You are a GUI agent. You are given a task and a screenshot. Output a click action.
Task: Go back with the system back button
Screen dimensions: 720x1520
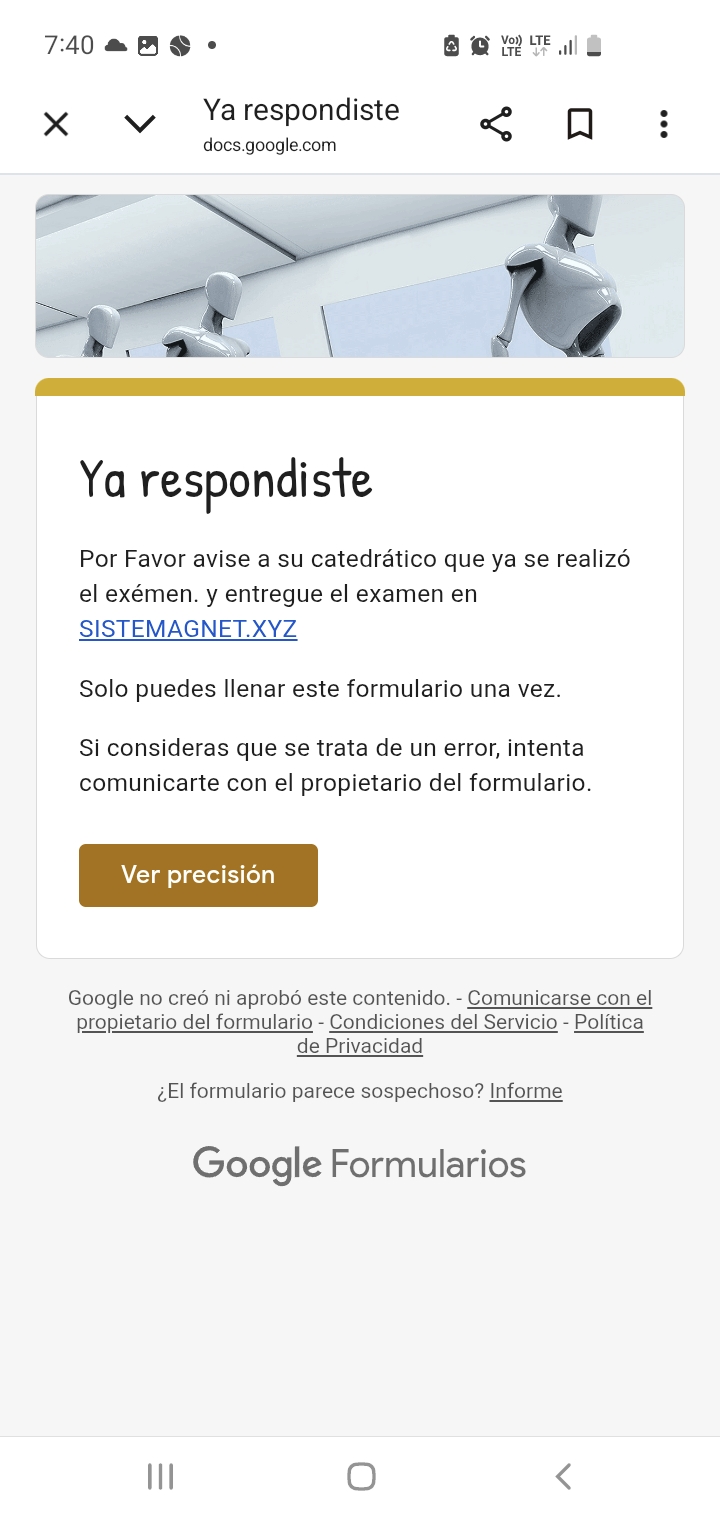click(563, 1476)
